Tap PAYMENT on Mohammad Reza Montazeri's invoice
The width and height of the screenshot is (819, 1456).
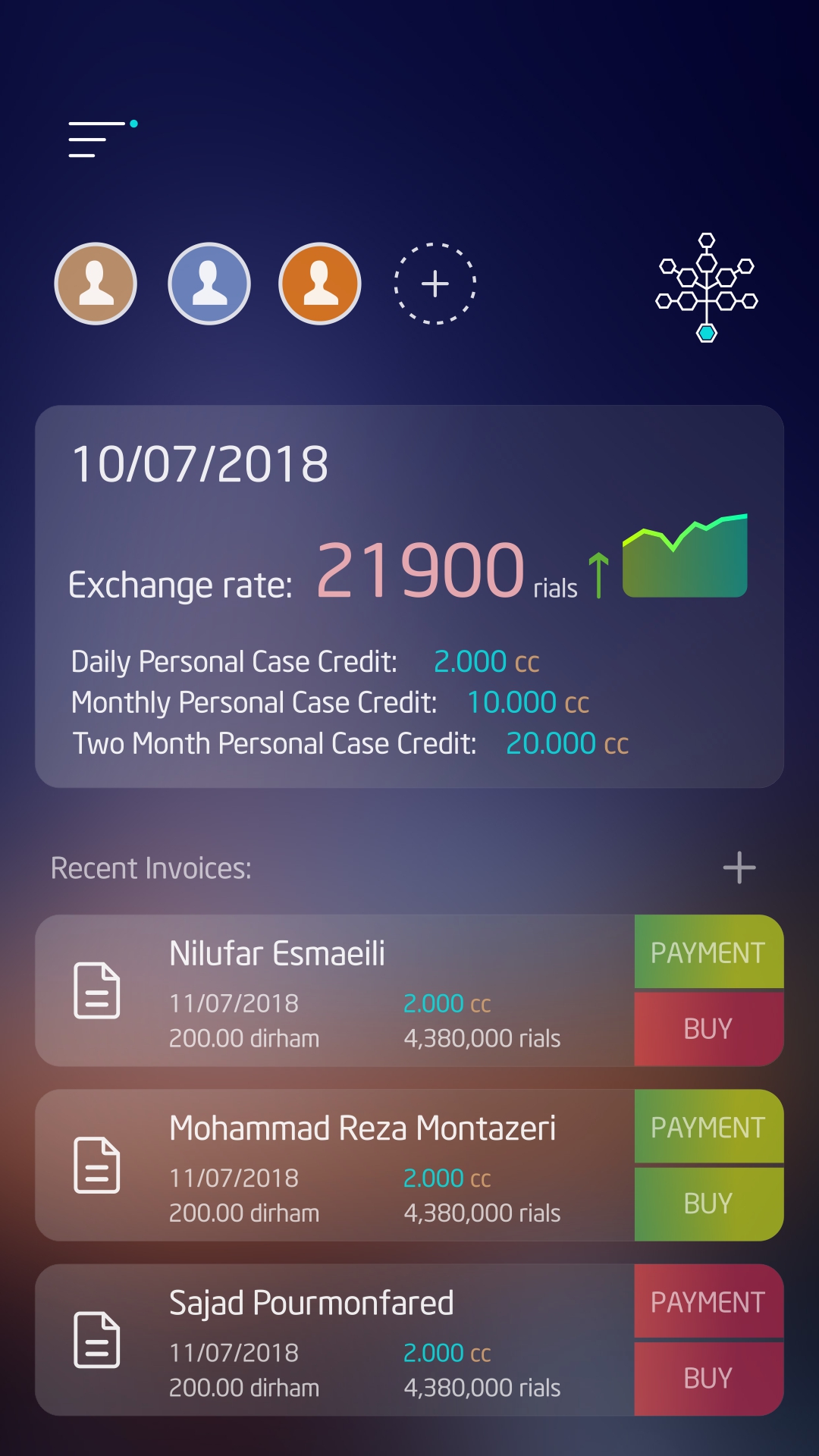[x=708, y=1127]
